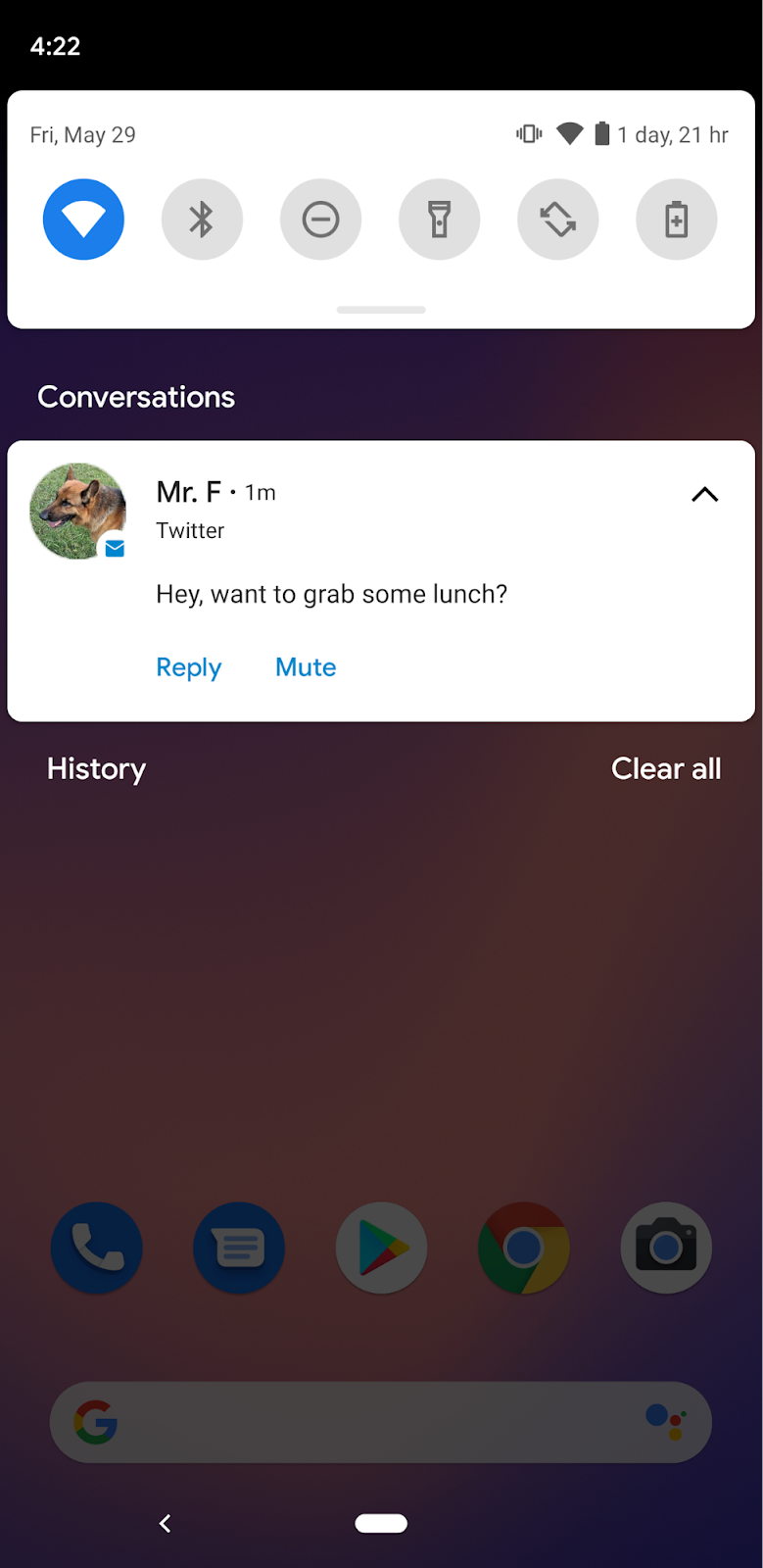The image size is (763, 1568).
Task: Switch on the flashlight
Action: click(439, 220)
